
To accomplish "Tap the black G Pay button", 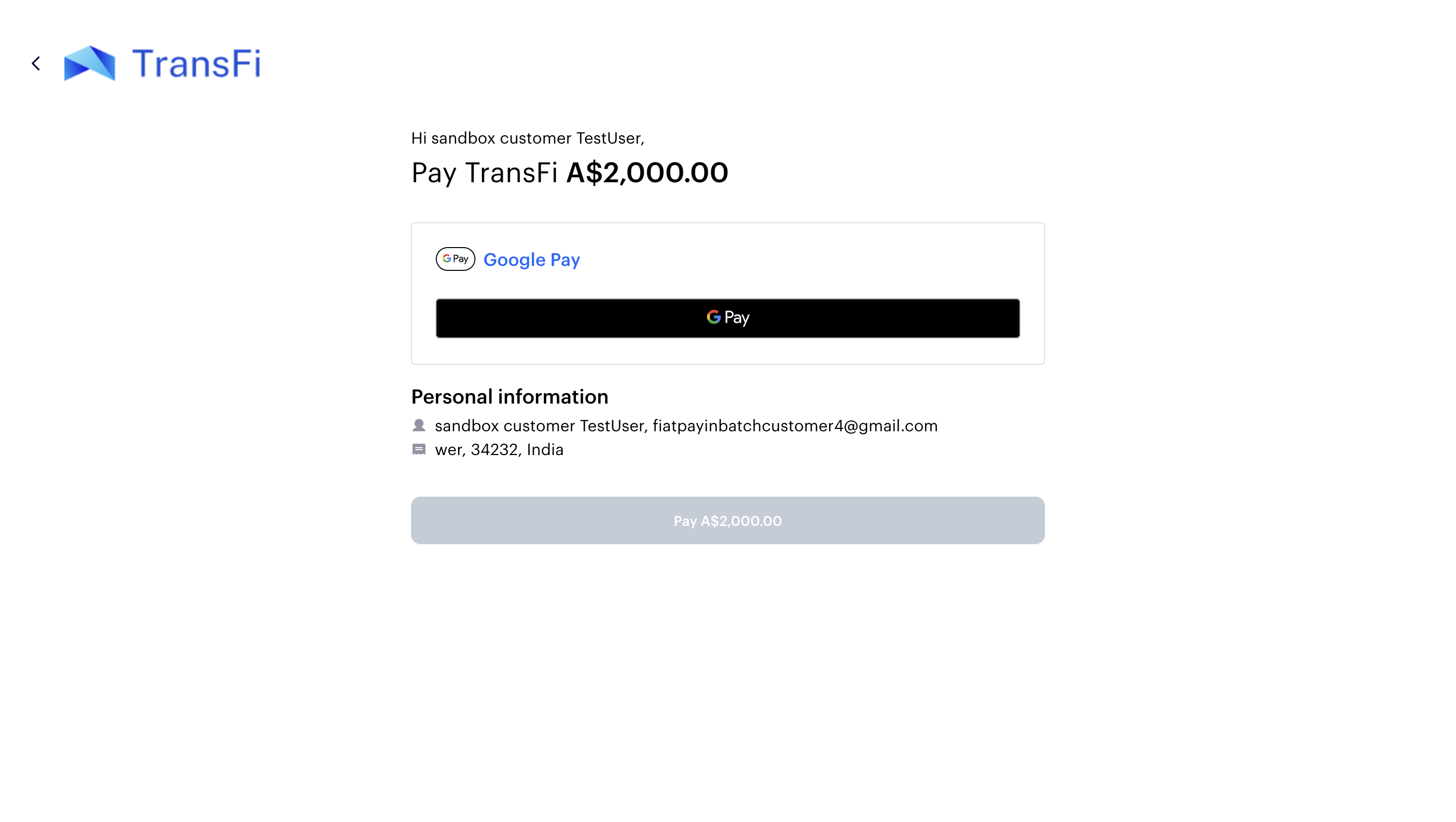I will 728,318.
